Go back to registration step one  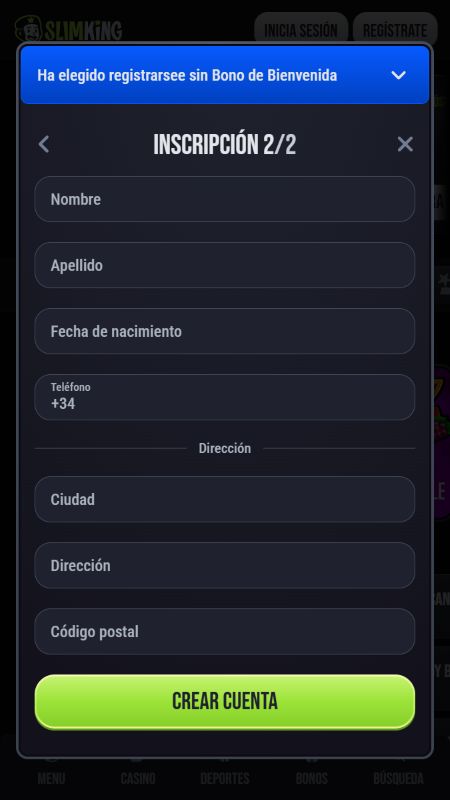tap(44, 144)
